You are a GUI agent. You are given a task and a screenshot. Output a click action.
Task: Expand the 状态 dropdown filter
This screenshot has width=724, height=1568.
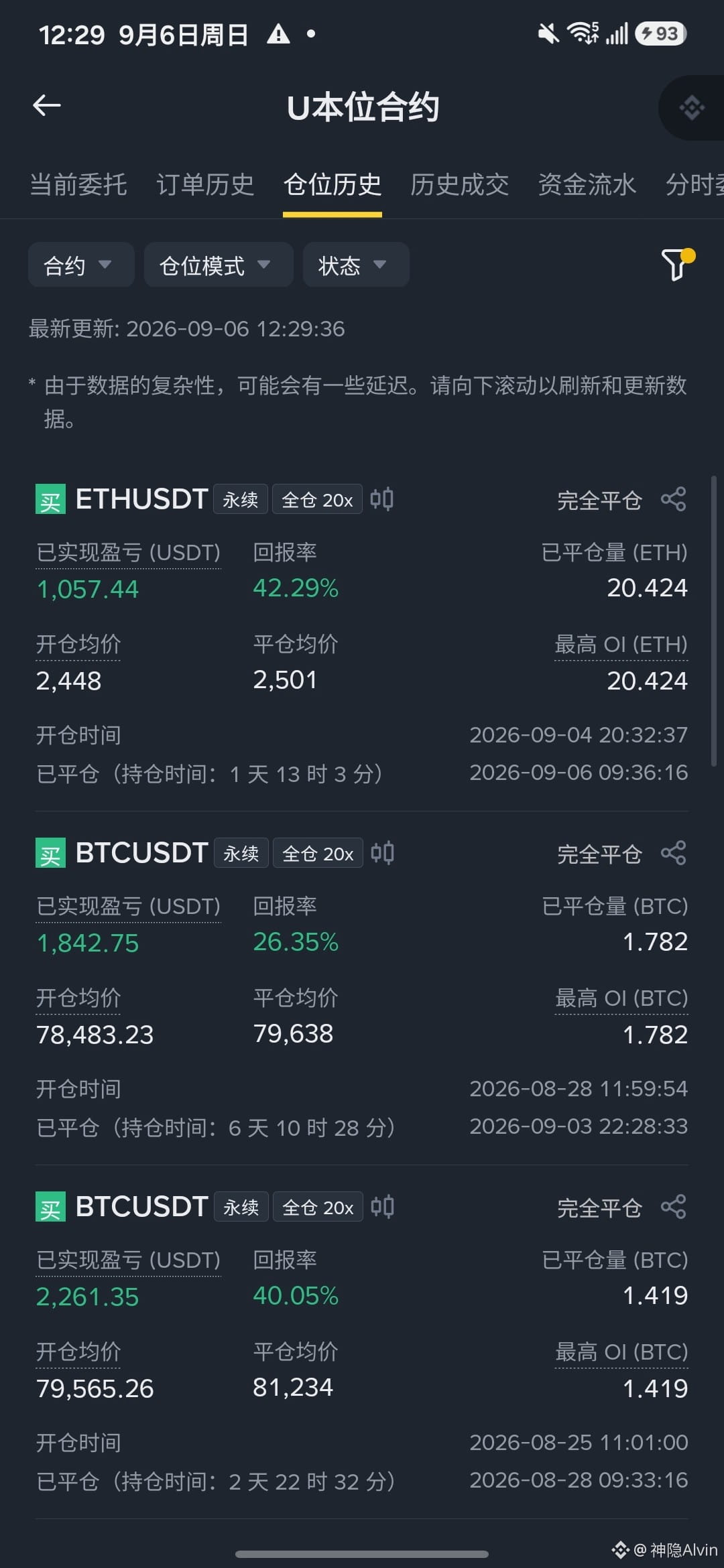356,265
